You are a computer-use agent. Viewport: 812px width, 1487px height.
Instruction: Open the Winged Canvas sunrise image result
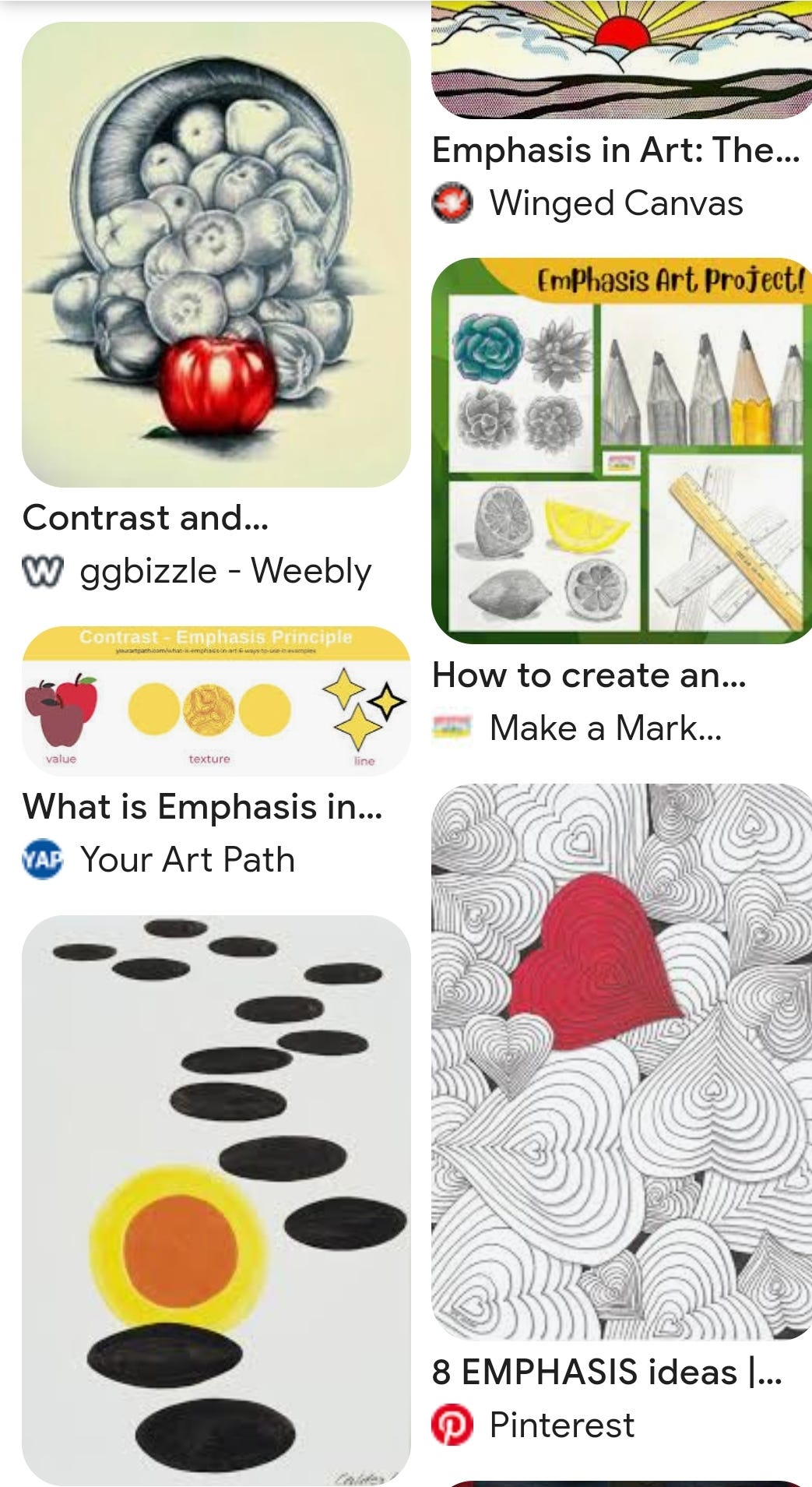(x=621, y=60)
